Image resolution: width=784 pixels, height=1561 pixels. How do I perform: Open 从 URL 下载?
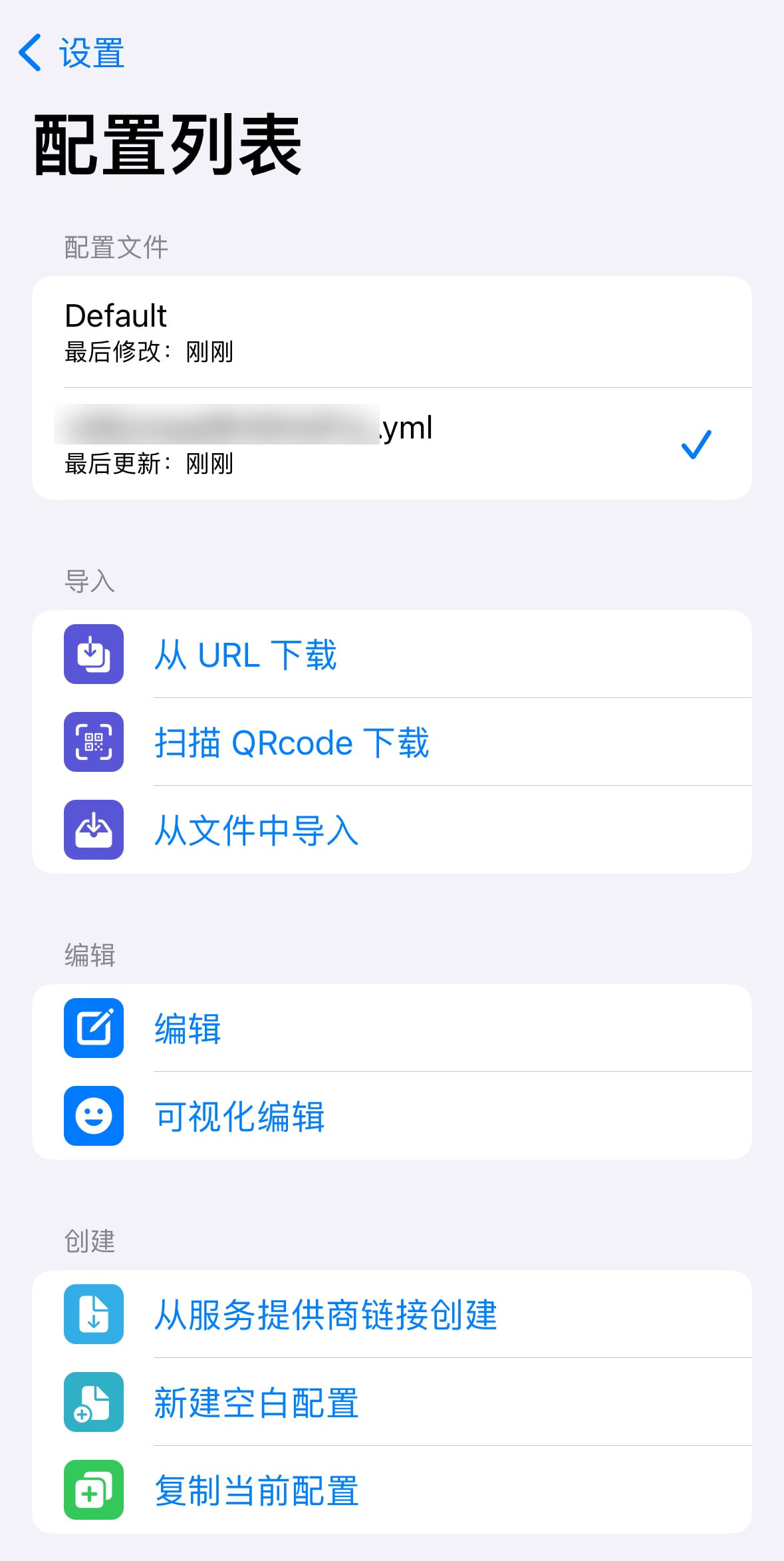[392, 654]
